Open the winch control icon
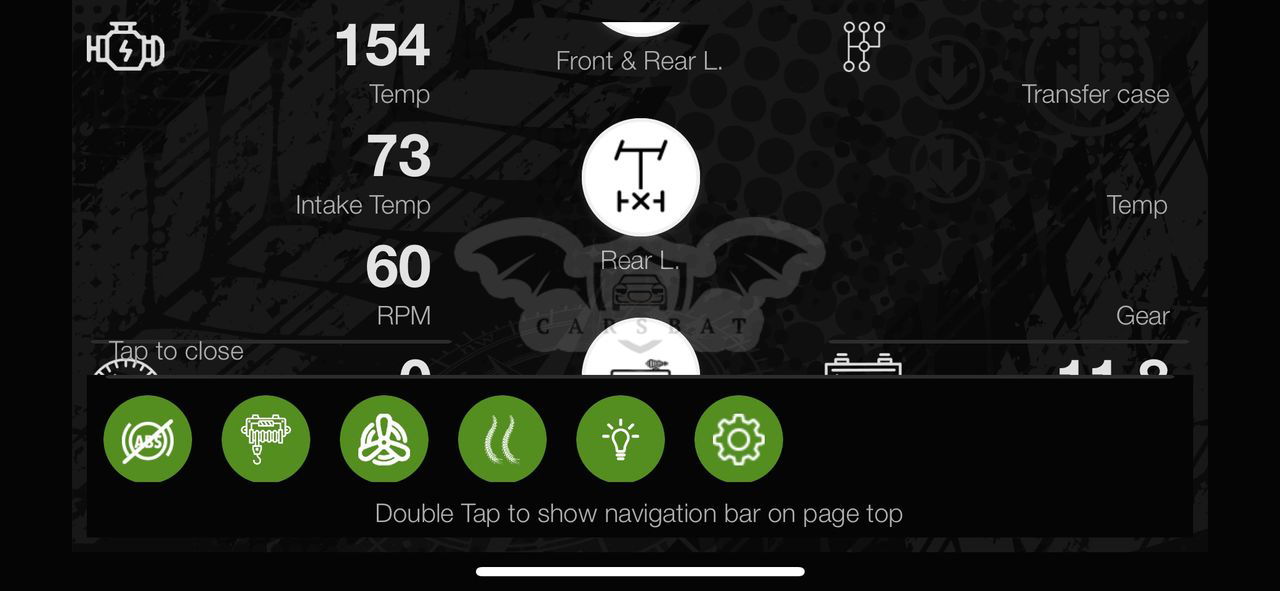1280x591 pixels. pos(265,439)
